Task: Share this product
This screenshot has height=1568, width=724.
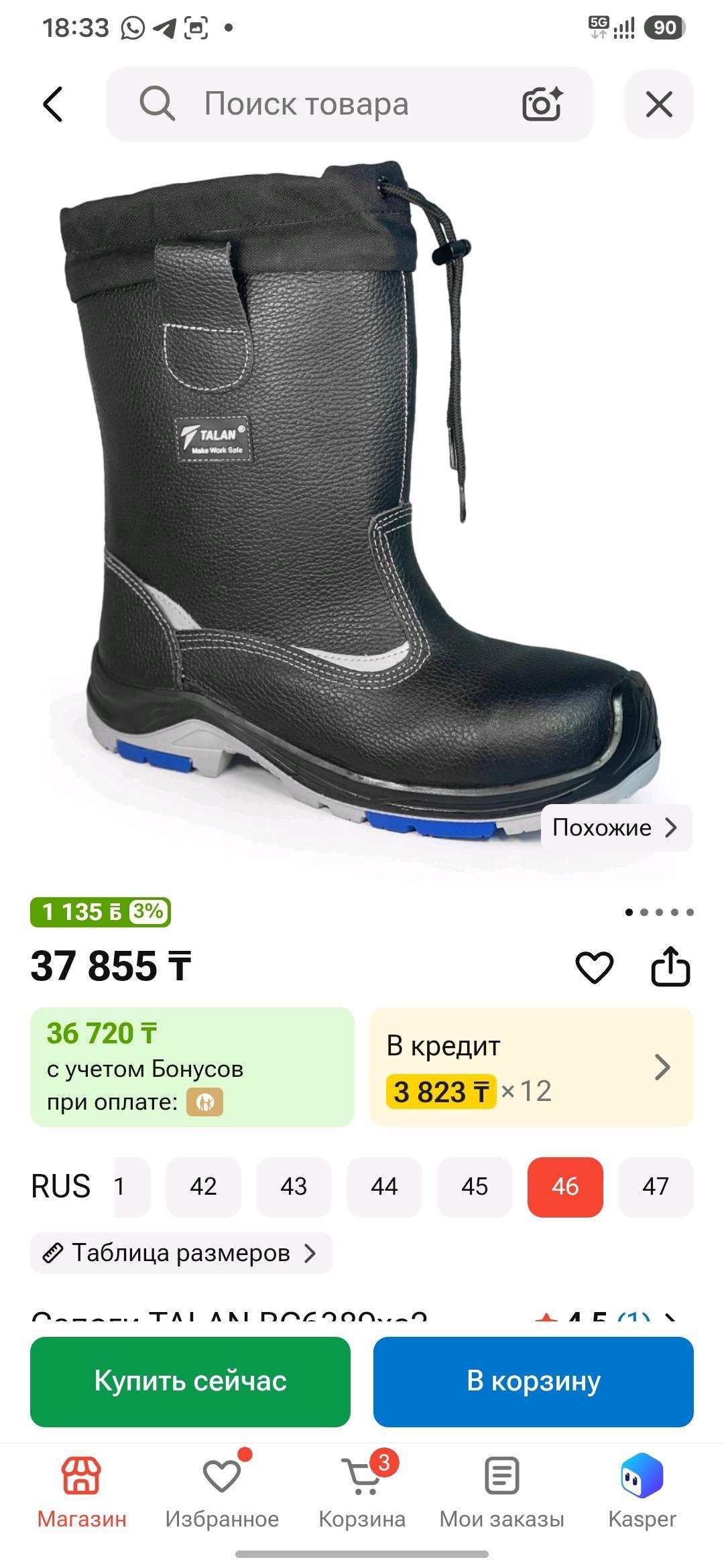Action: click(x=670, y=966)
